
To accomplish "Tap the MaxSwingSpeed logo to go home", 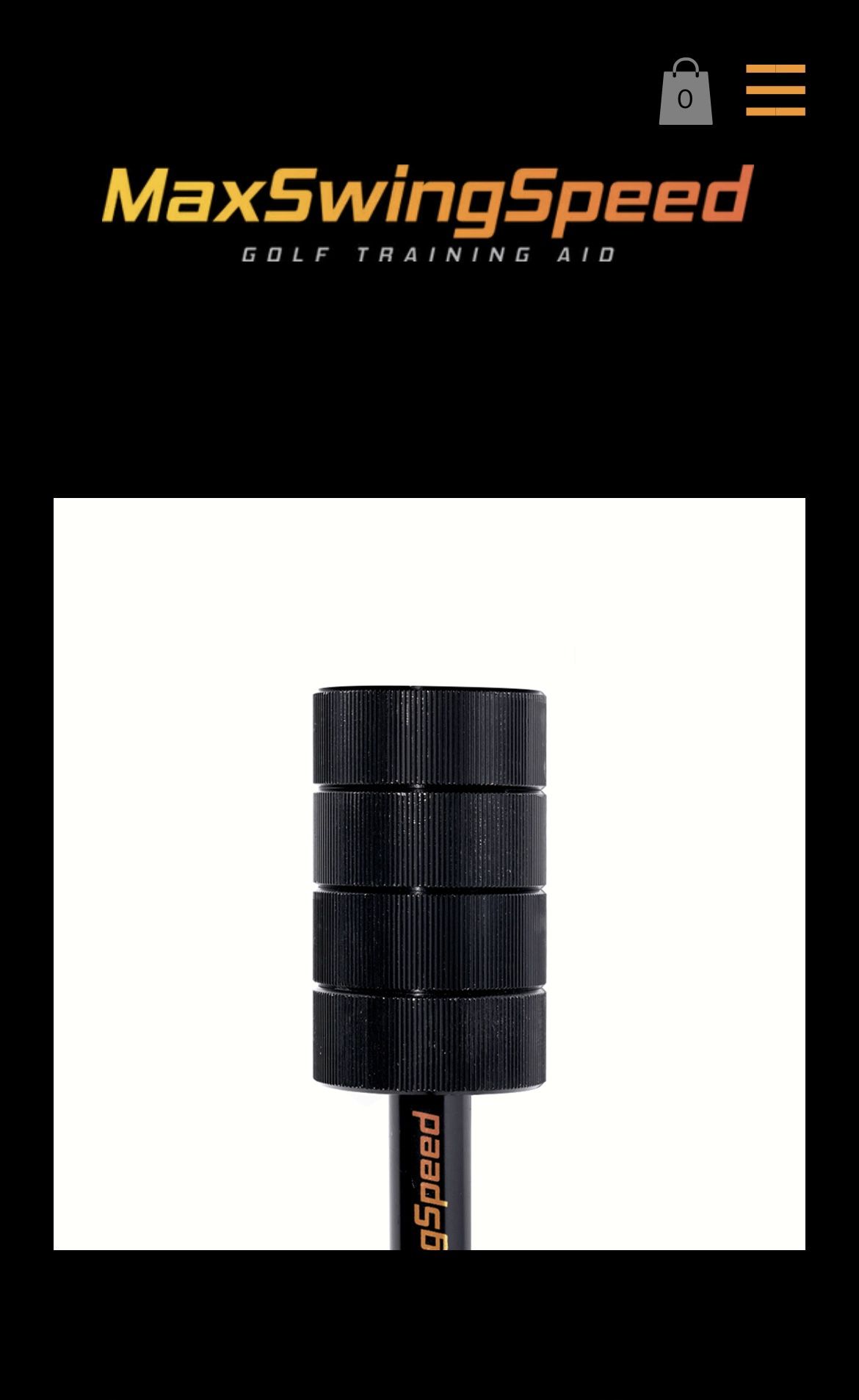I will pos(428,212).
